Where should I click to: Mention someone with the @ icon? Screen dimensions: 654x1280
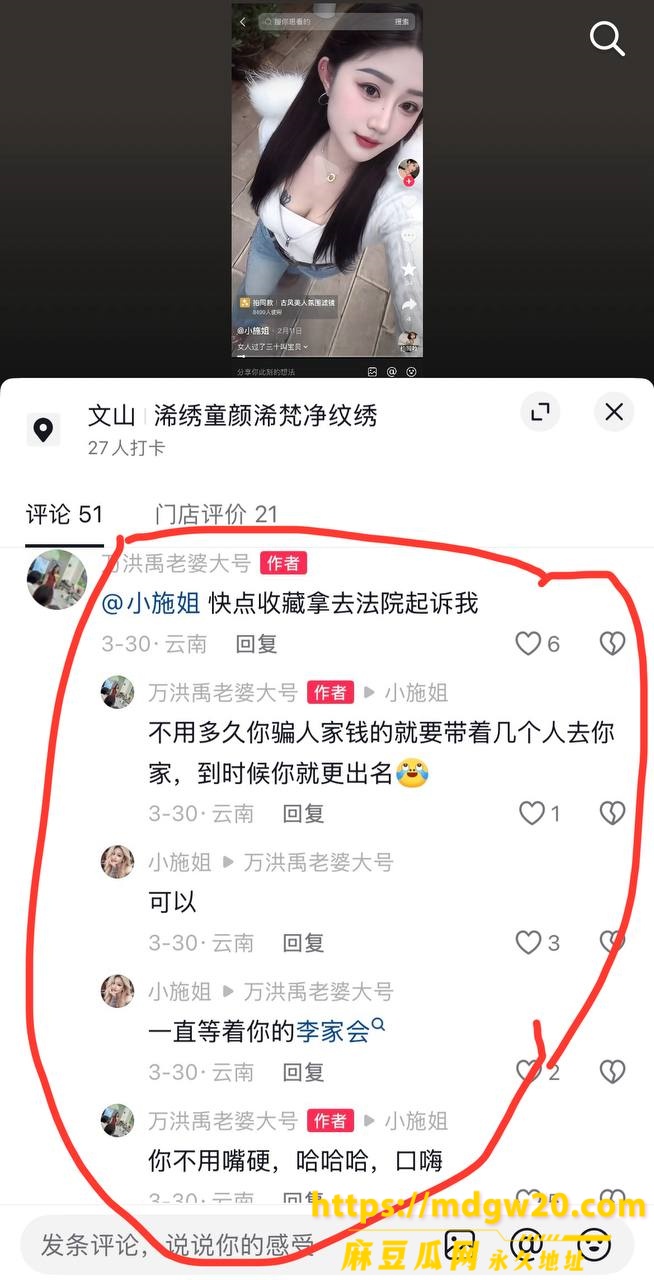click(527, 1245)
